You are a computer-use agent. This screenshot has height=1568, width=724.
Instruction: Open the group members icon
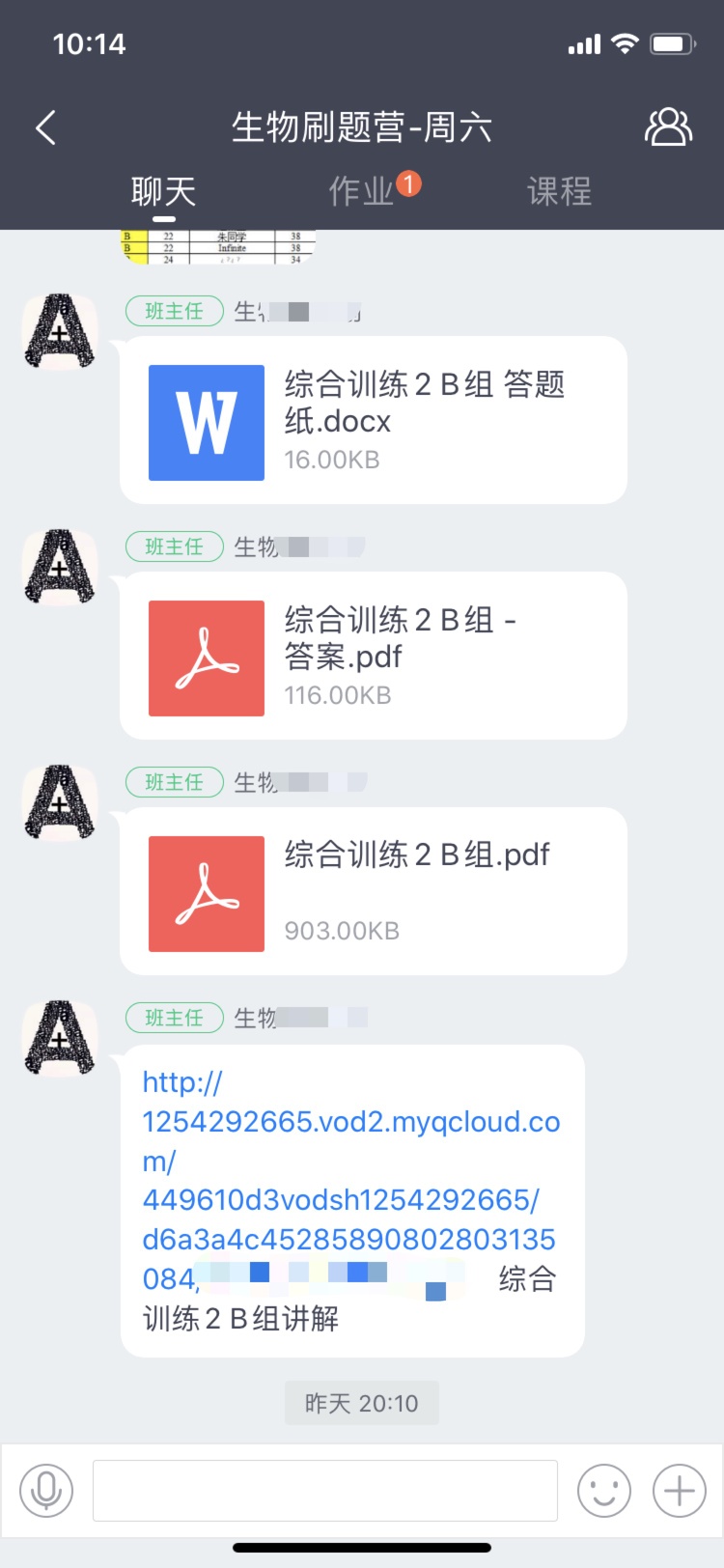668,126
